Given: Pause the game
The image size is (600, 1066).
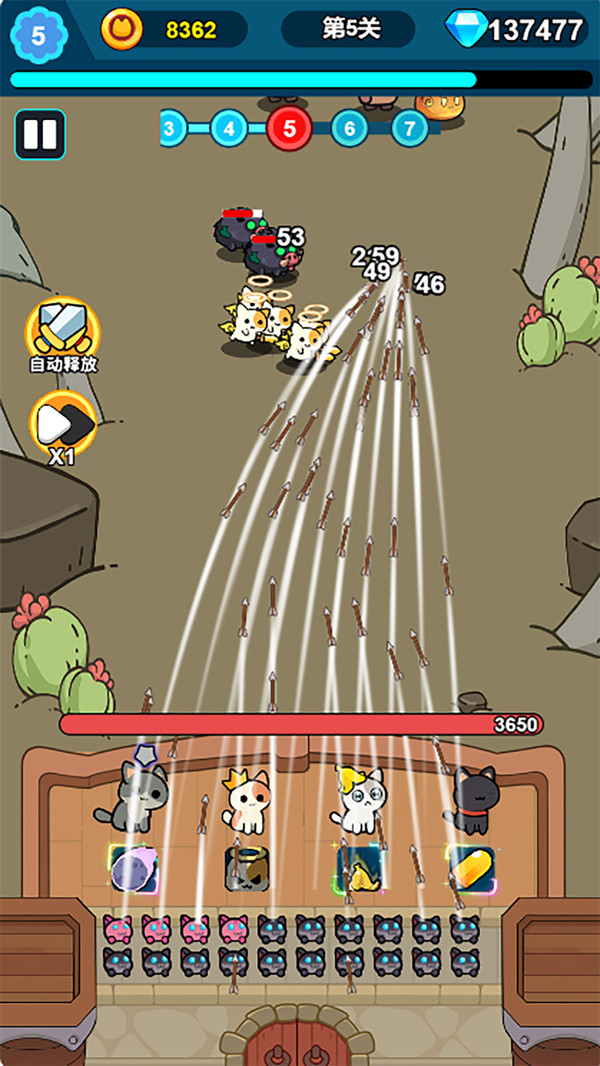Looking at the screenshot, I should click(x=40, y=135).
